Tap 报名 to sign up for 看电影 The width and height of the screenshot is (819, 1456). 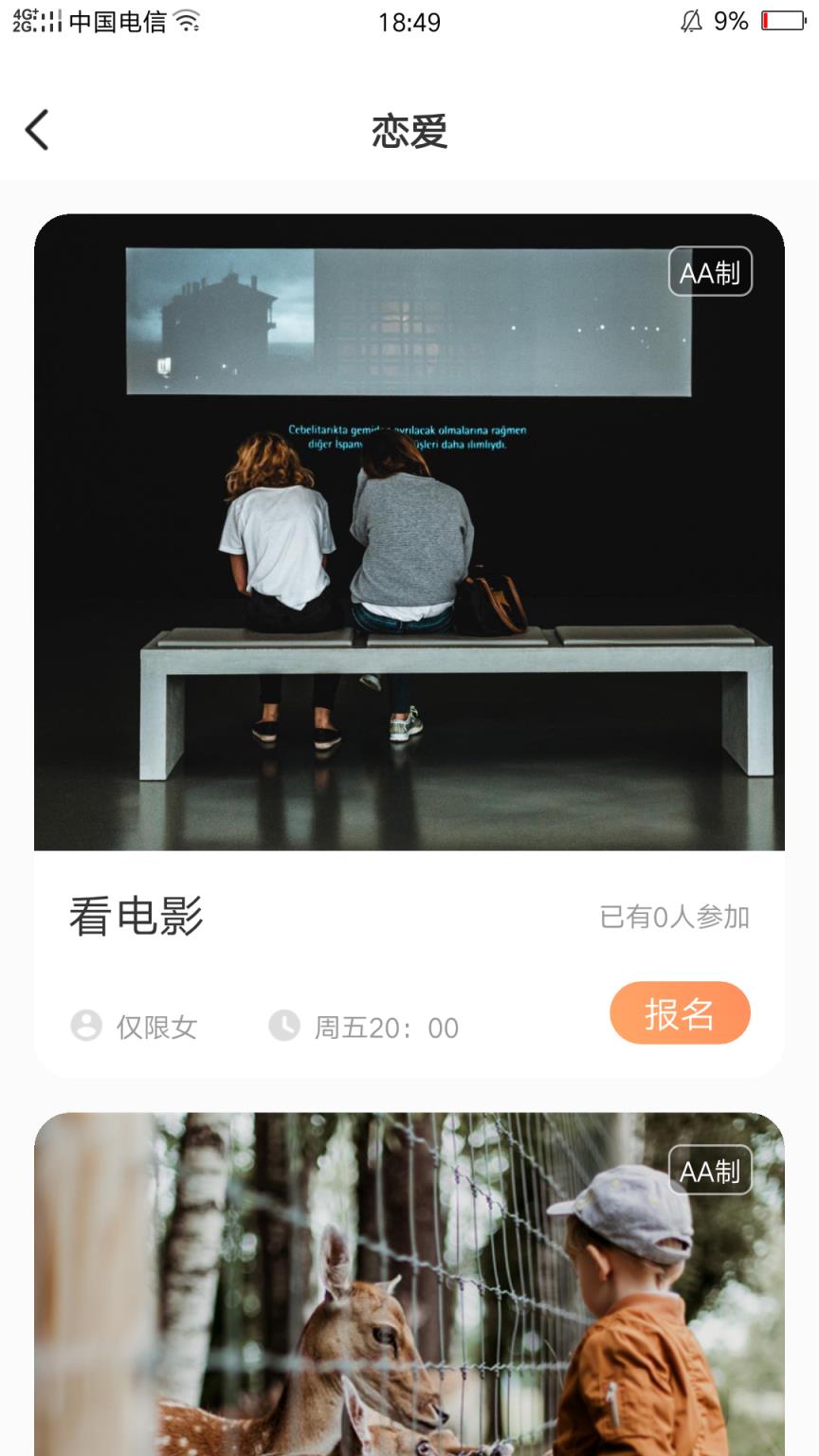click(680, 1012)
